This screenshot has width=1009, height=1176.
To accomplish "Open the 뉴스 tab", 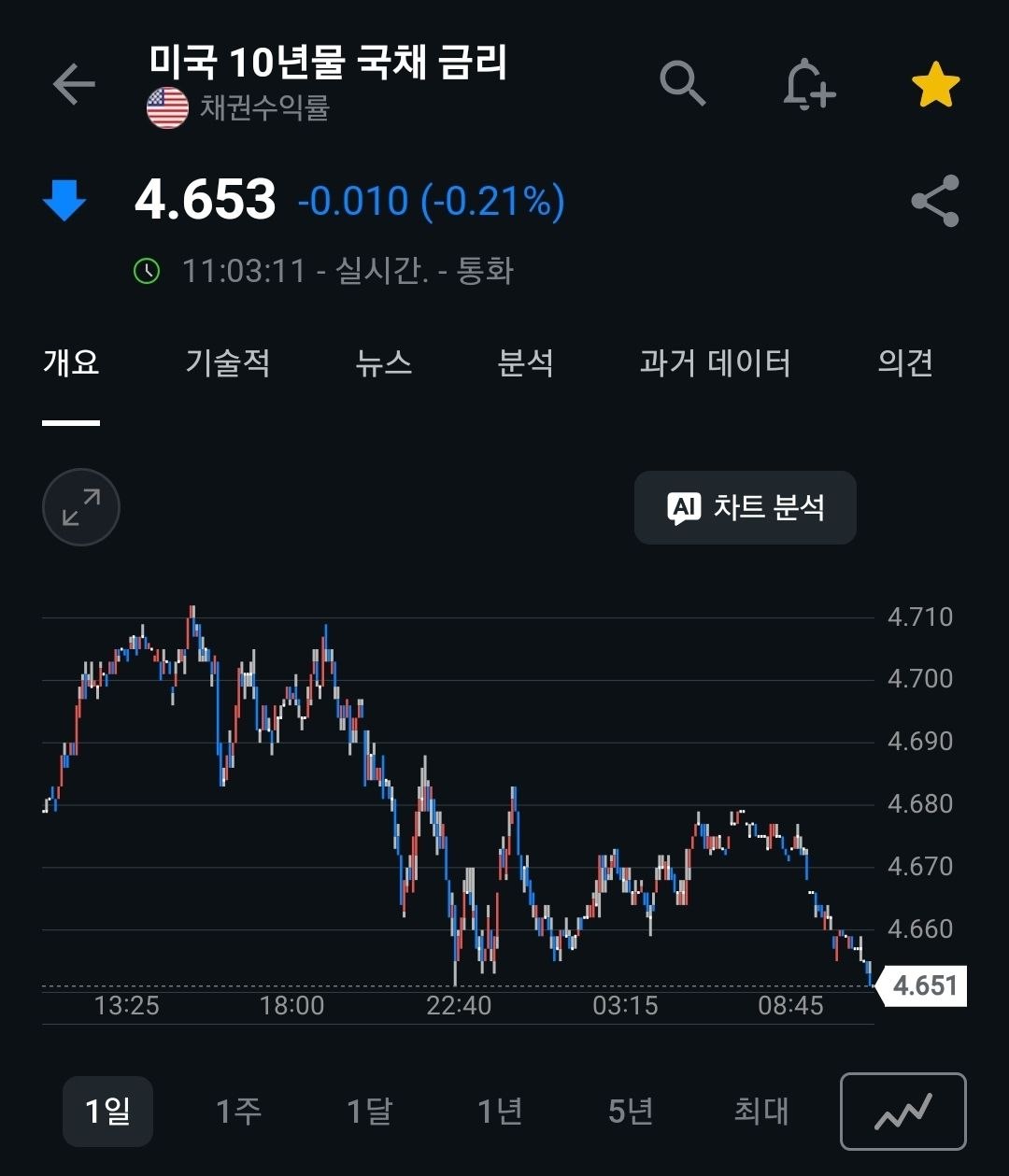I will tap(384, 362).
